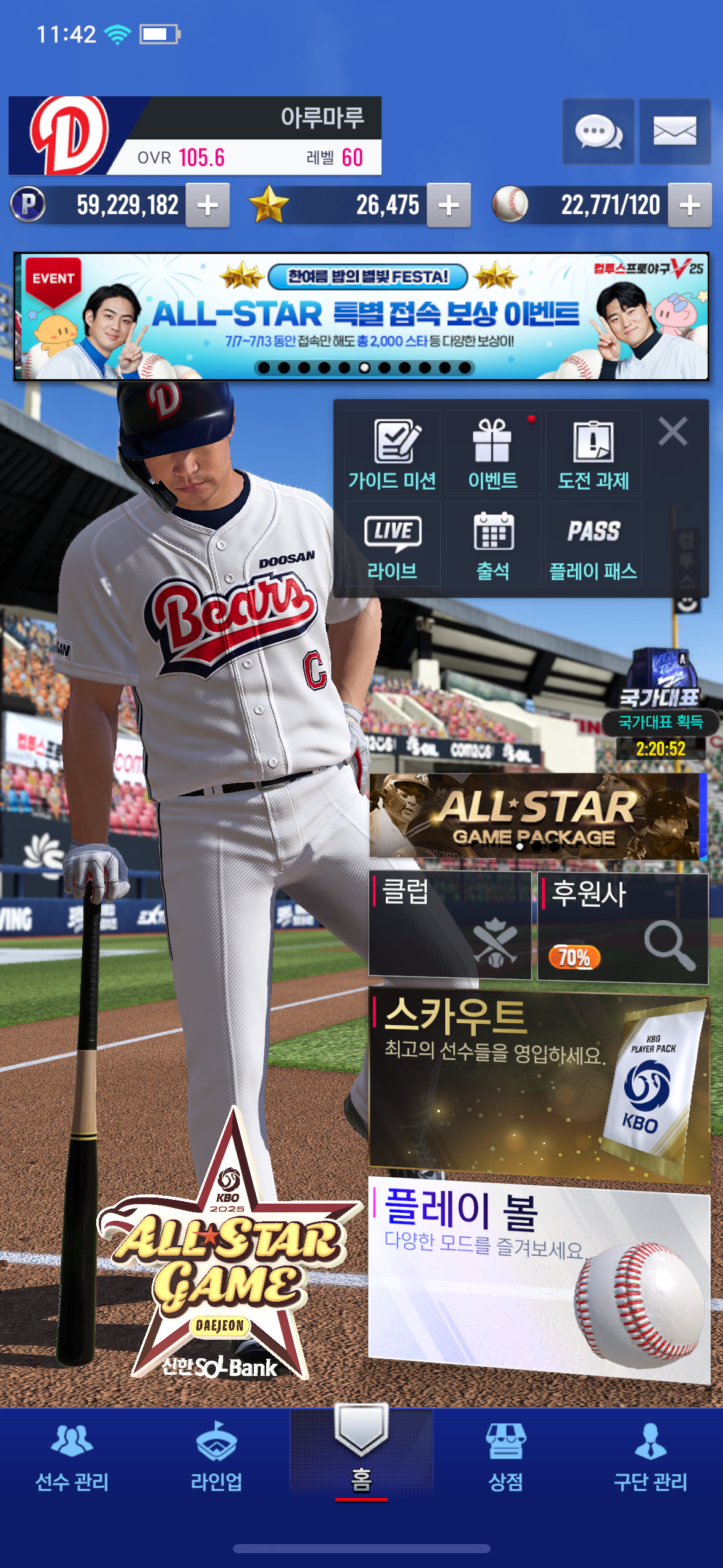The image size is (723, 1568).
Task: Start 플레이 볼 game modes
Action: [x=539, y=1279]
